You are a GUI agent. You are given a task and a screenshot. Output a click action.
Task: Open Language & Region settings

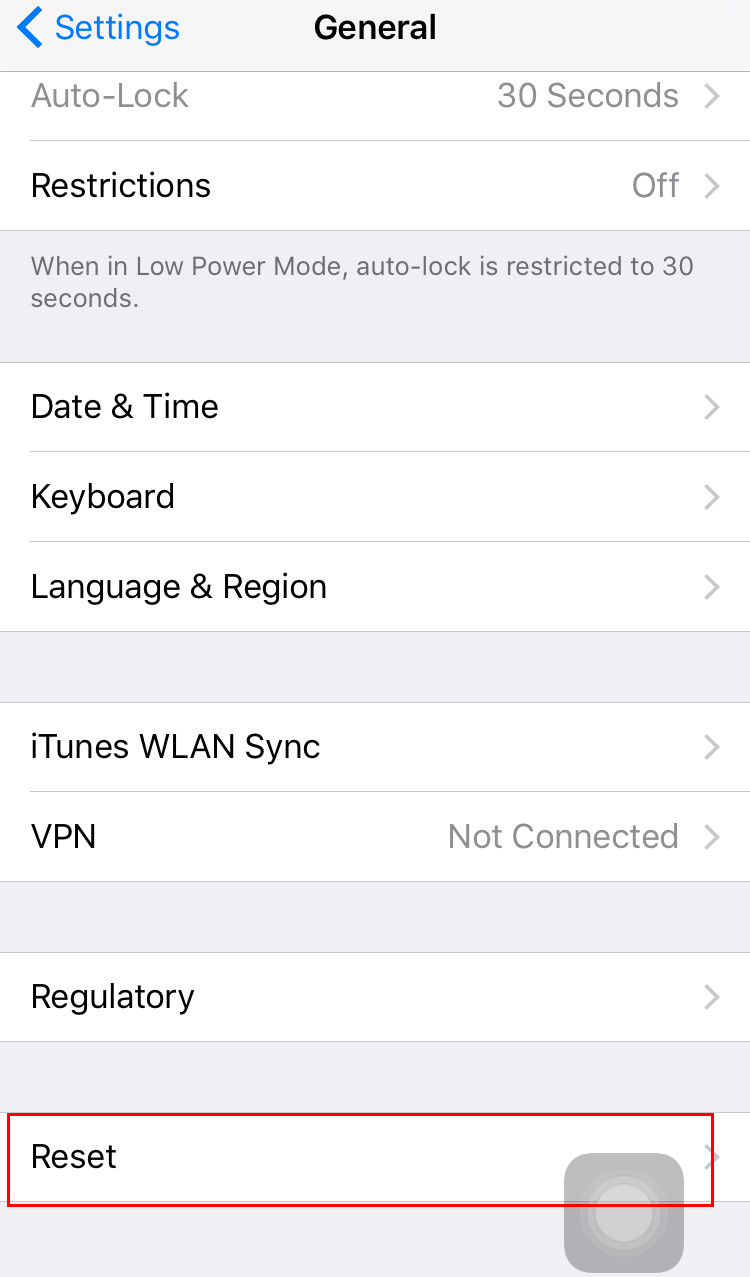coord(375,587)
